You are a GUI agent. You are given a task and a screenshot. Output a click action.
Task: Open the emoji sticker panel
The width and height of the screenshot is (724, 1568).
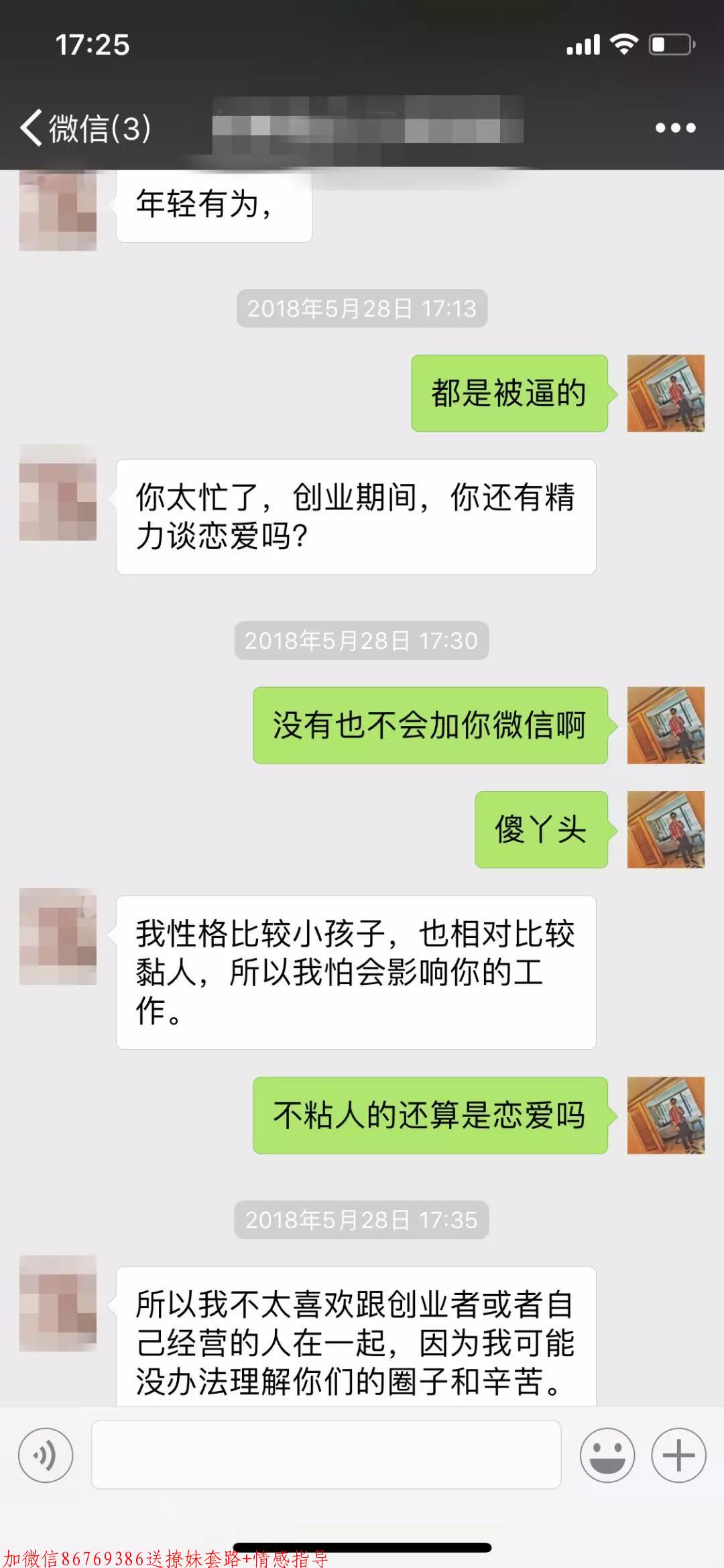(607, 1455)
